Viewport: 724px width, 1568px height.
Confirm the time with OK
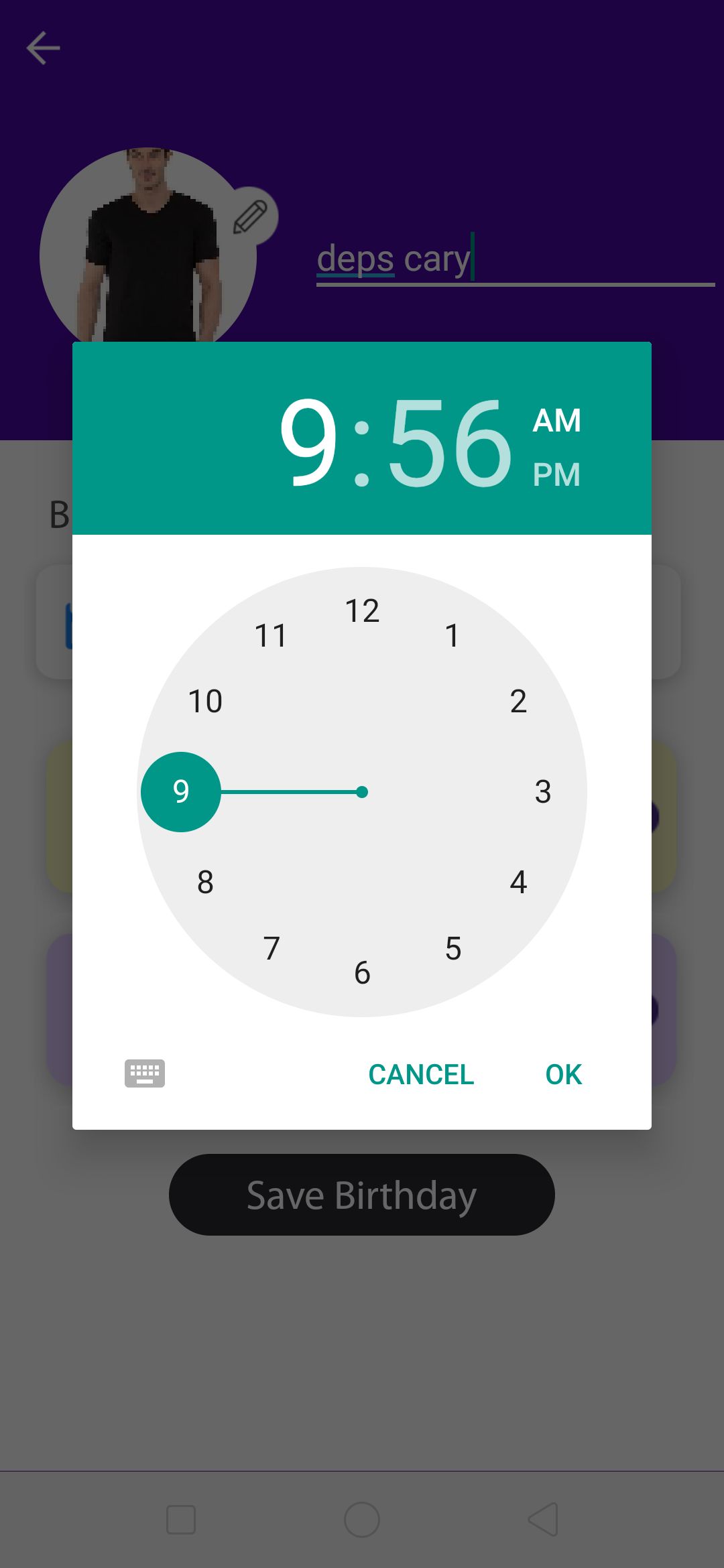click(x=563, y=1074)
